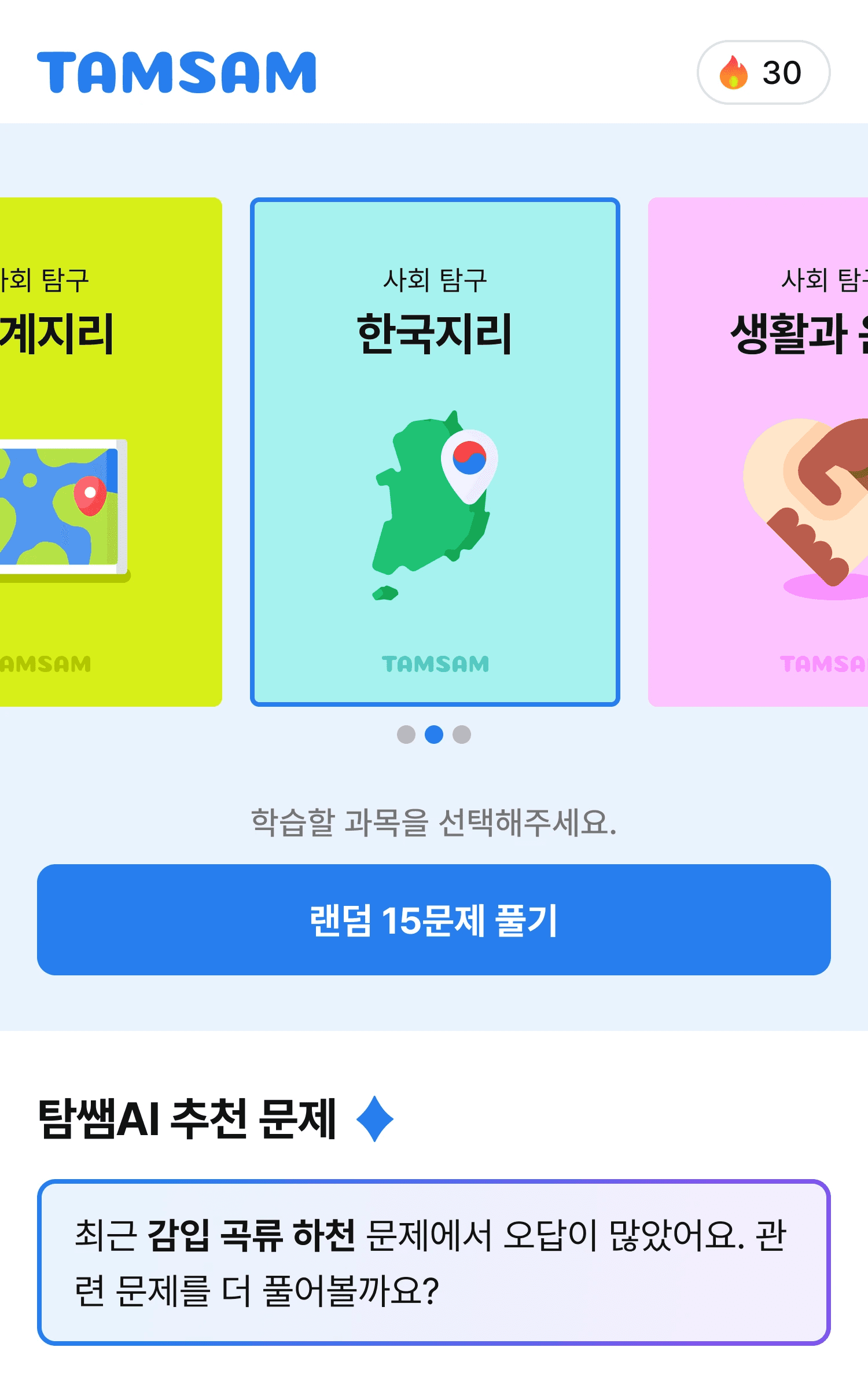Jump to the first carousel page dot
Viewport: 868px width, 1395px height.
(x=406, y=735)
